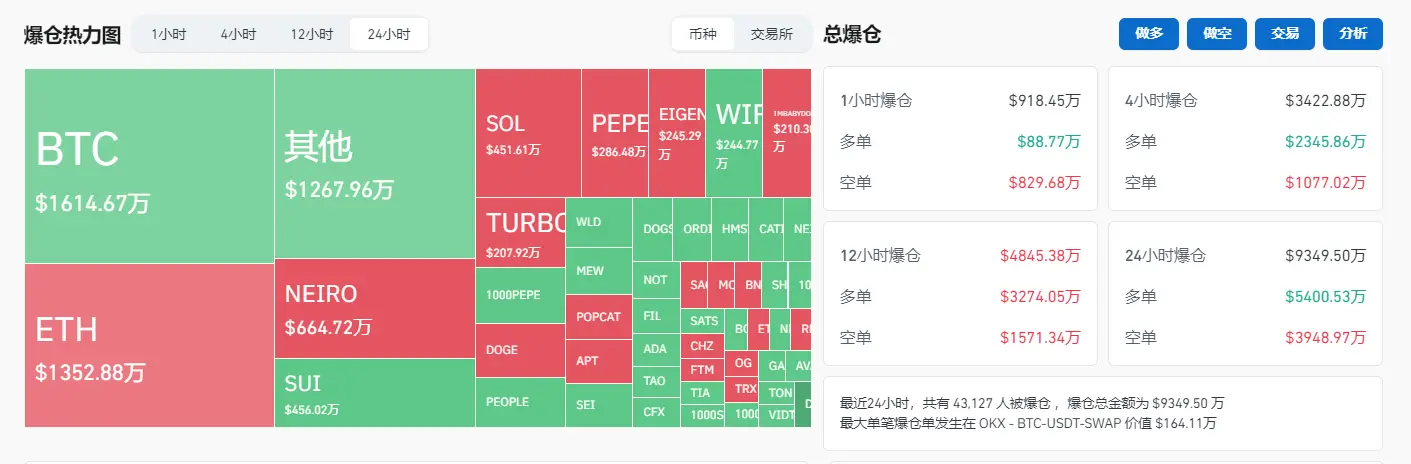
Task: Select the 其他 heatmap tile
Action: click(x=374, y=163)
